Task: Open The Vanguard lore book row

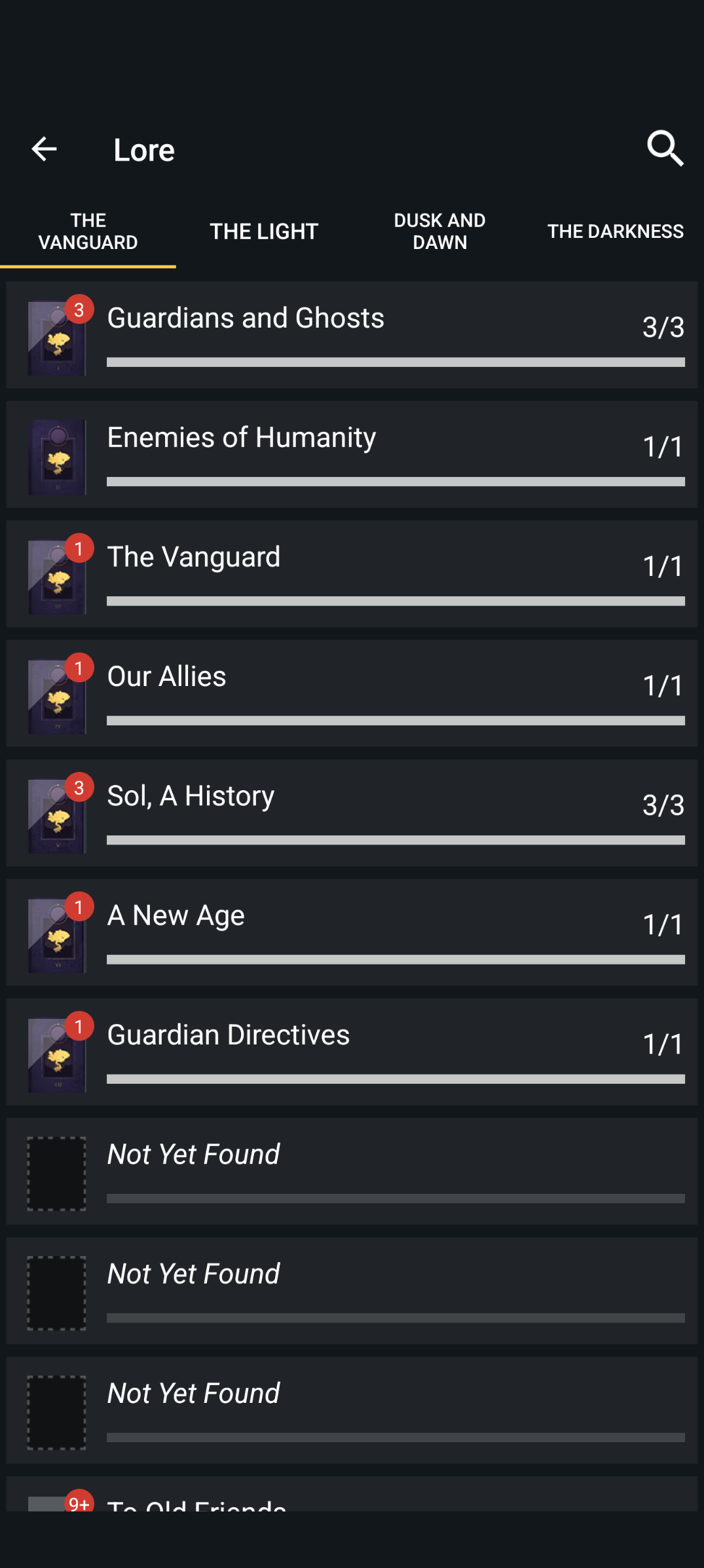Action: [352, 574]
